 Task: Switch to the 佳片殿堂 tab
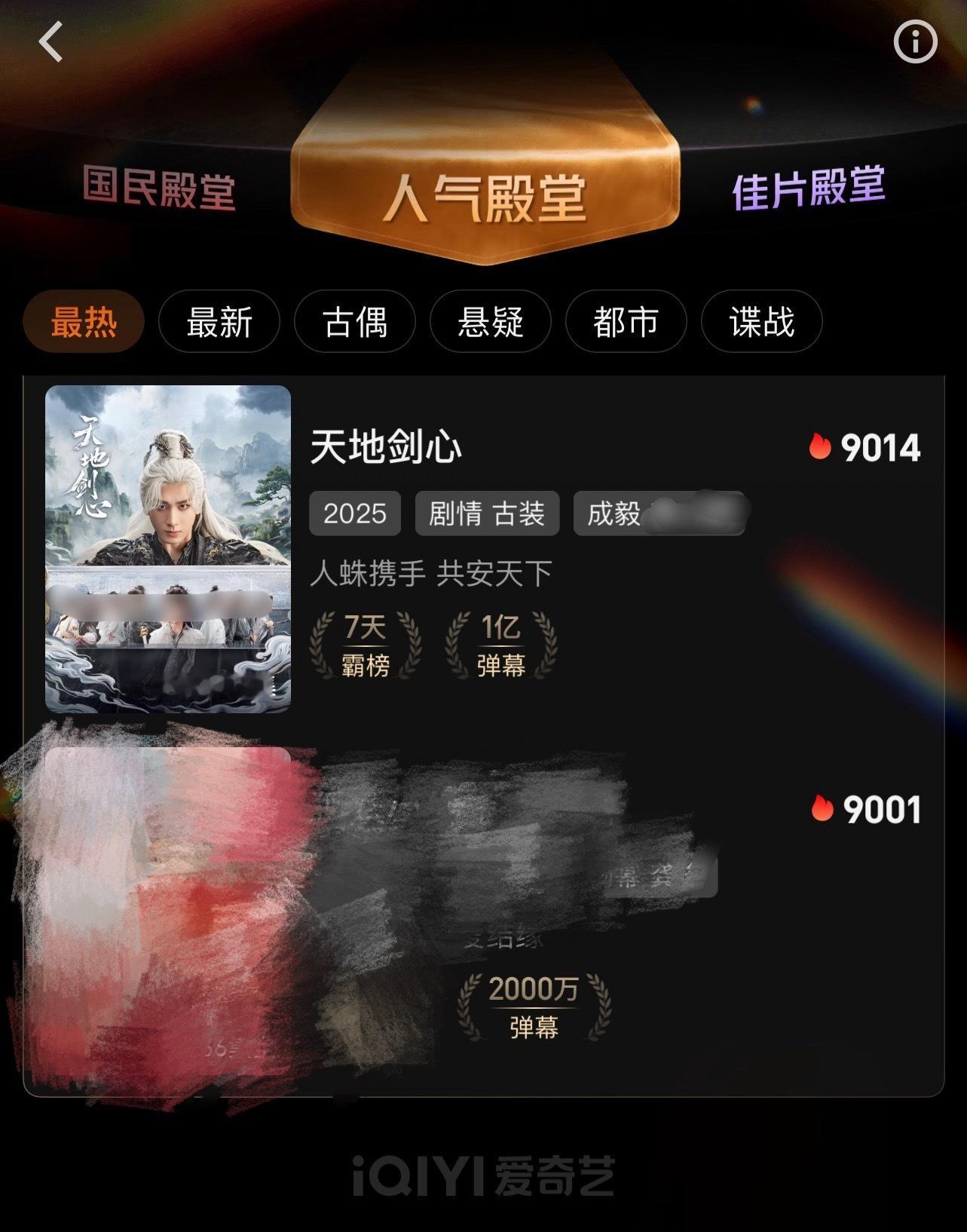[x=809, y=191]
